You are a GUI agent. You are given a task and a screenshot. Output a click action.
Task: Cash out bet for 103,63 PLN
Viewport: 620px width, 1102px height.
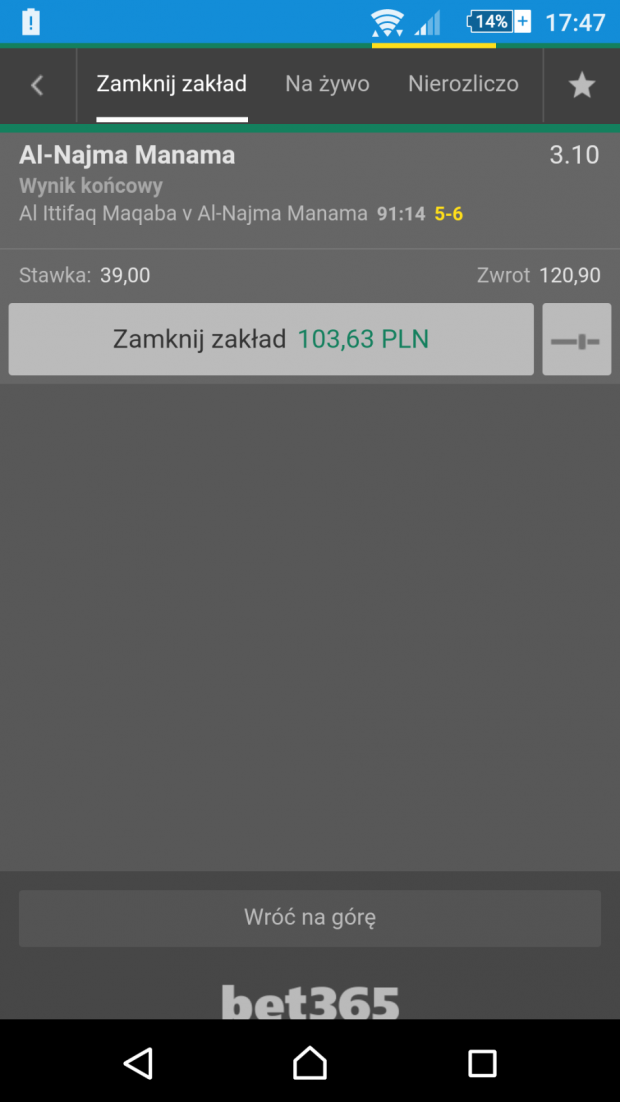(x=271, y=339)
